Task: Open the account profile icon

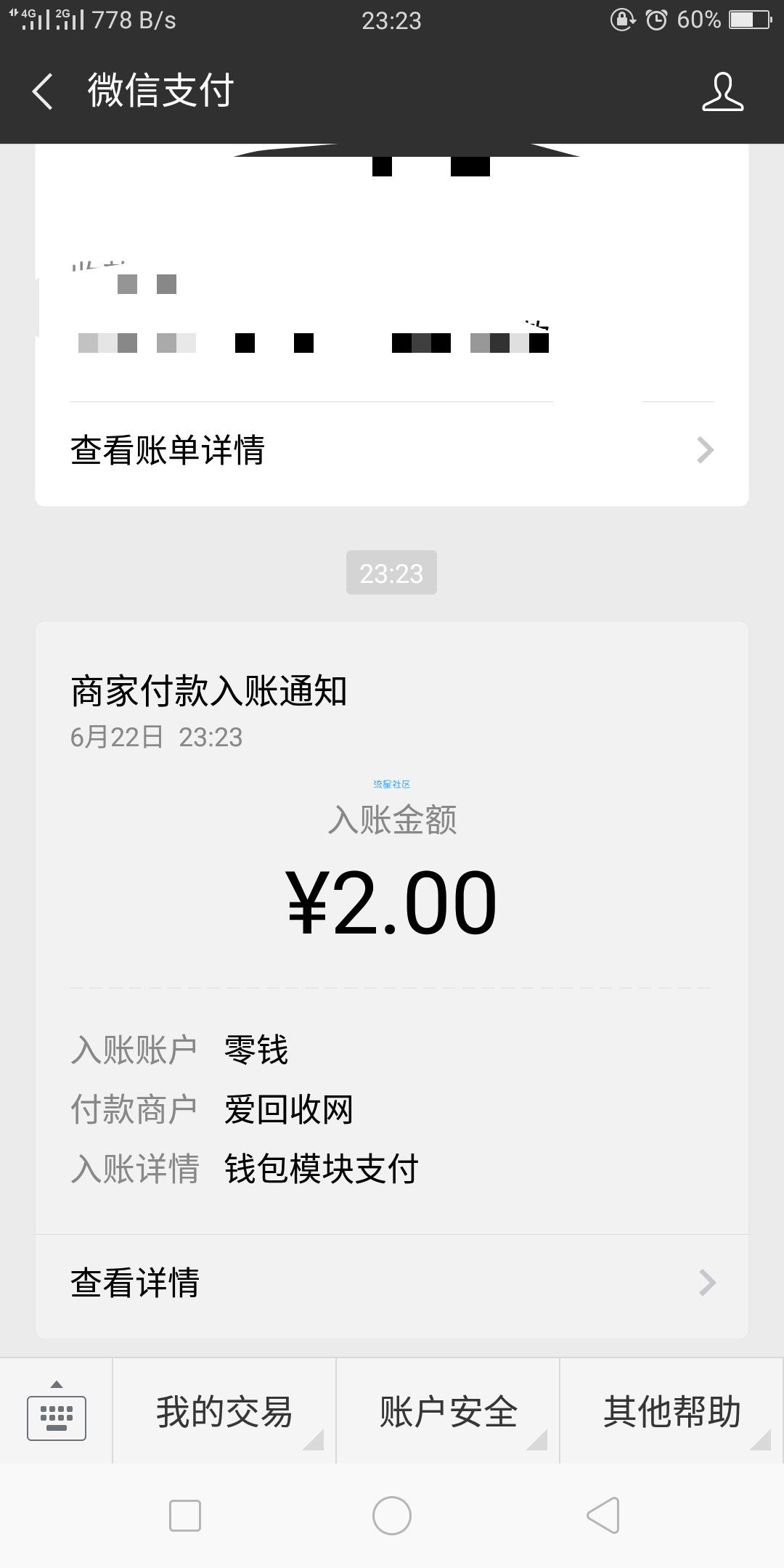Action: point(722,91)
